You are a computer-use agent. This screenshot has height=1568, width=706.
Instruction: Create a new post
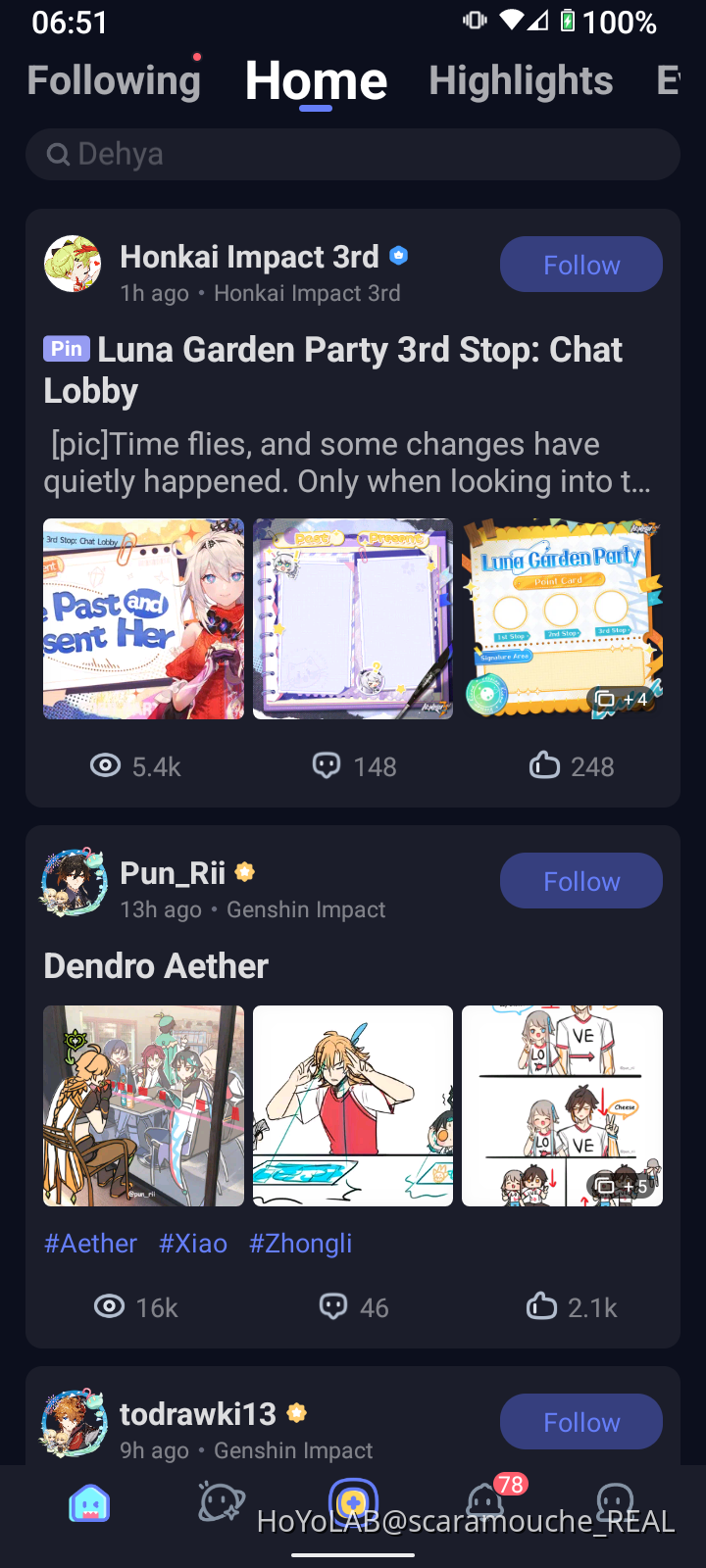353,1501
